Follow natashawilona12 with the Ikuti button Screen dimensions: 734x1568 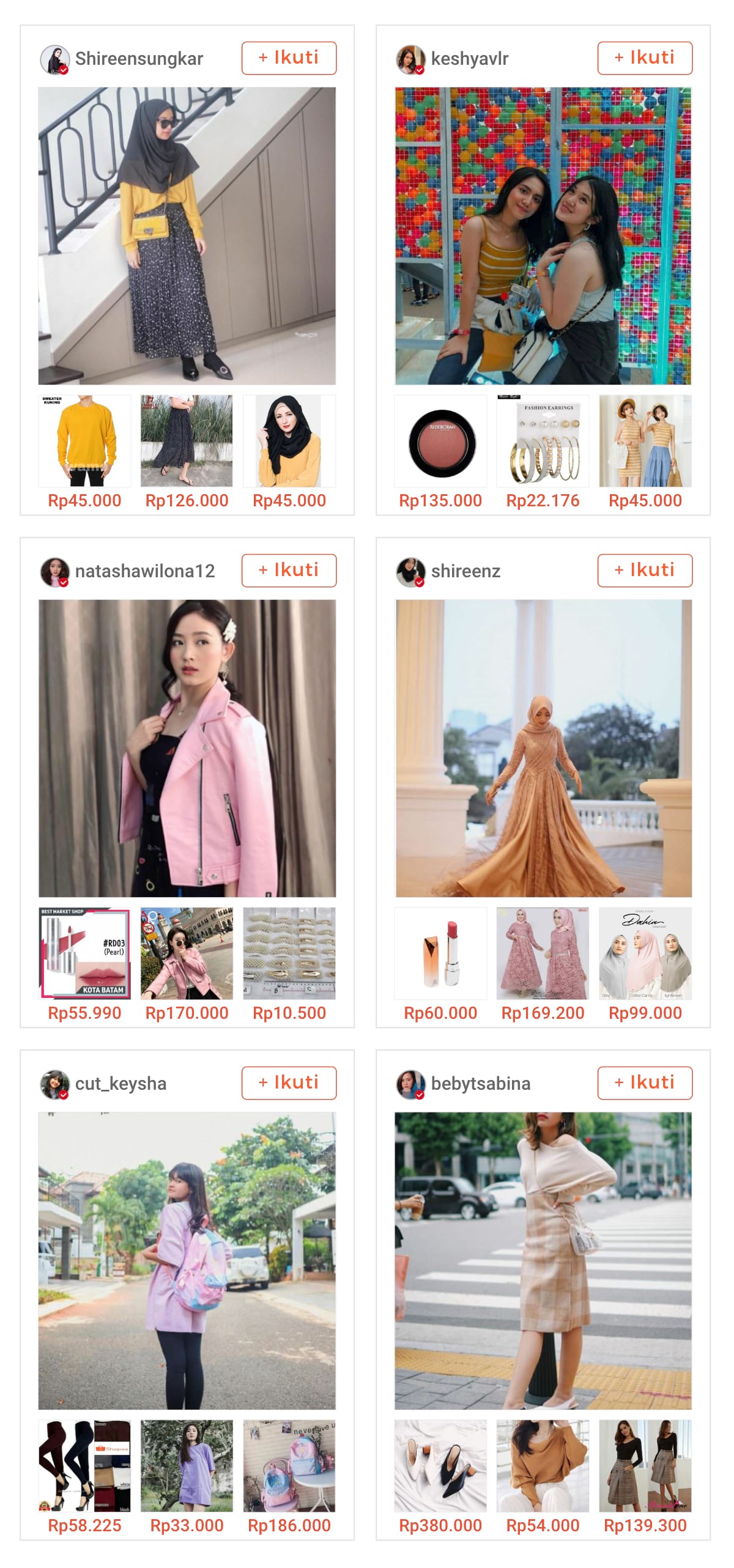point(289,571)
